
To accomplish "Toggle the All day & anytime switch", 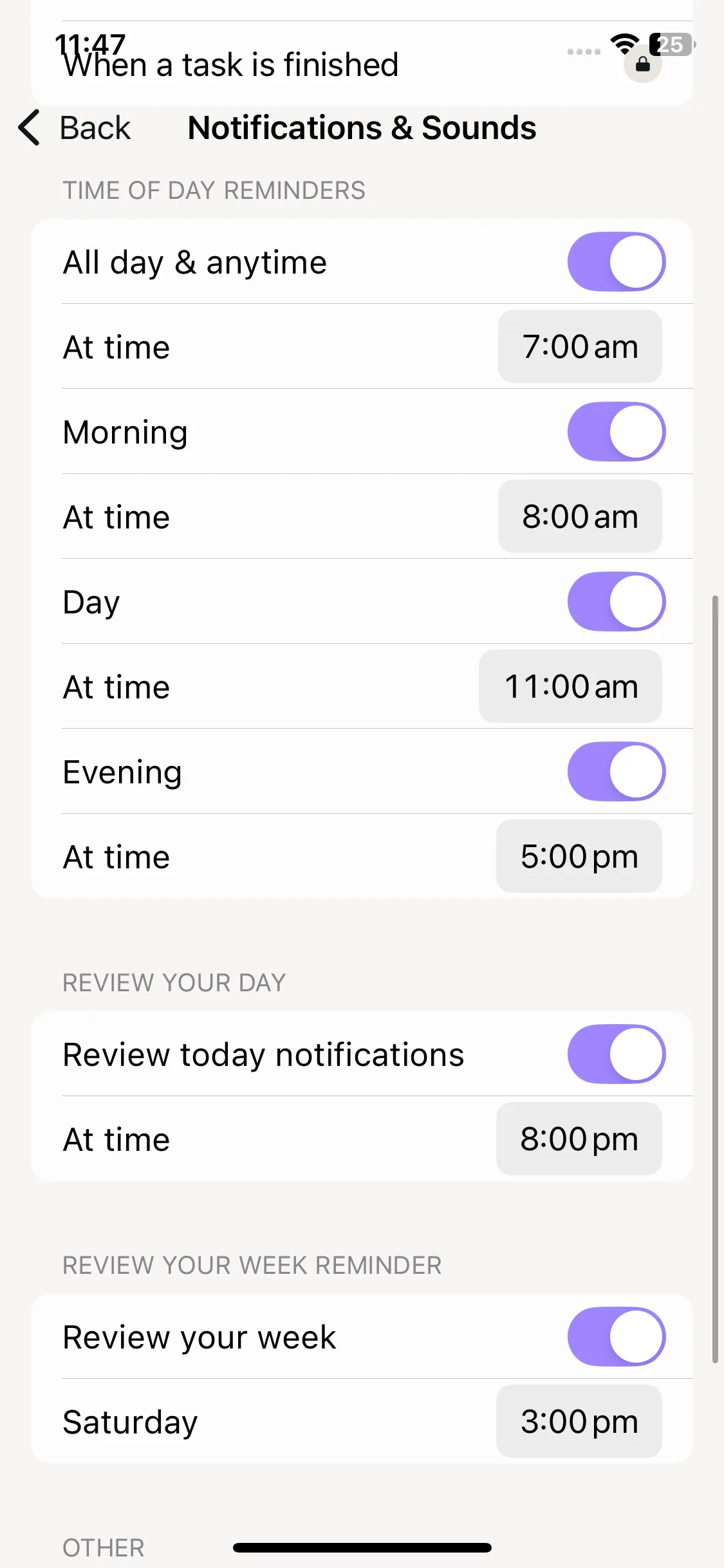I will tap(616, 262).
